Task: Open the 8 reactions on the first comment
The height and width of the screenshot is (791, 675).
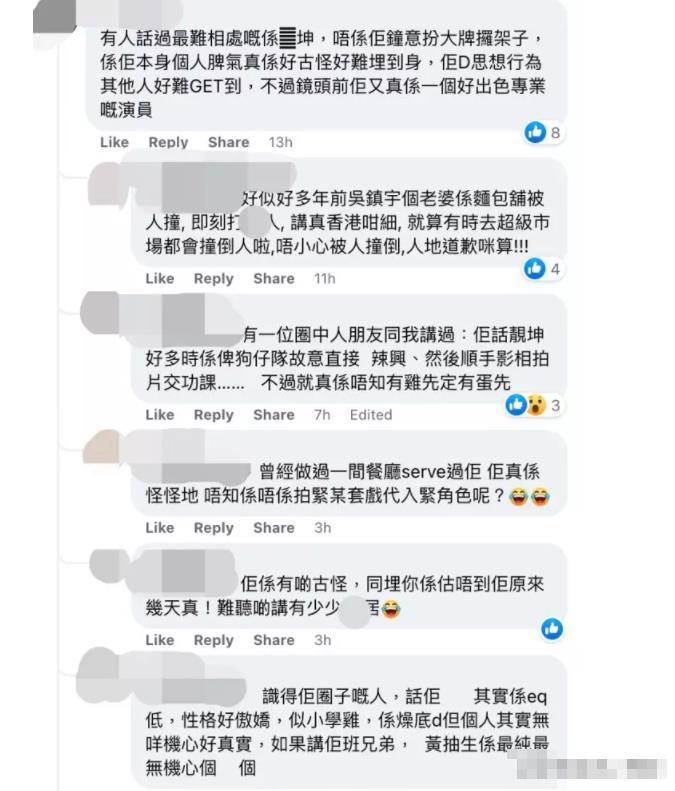Action: pos(545,132)
